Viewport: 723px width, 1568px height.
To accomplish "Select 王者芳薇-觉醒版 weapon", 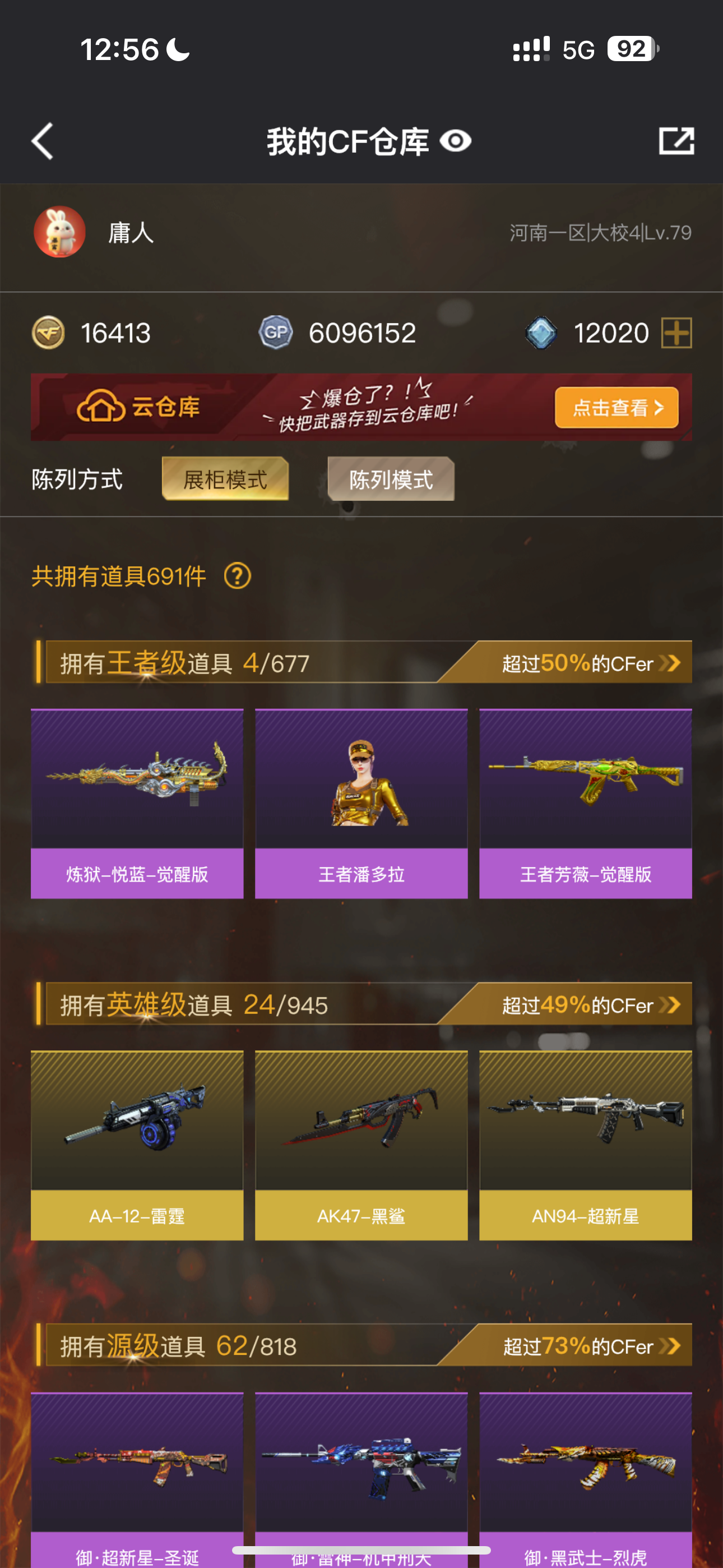I will [x=585, y=803].
